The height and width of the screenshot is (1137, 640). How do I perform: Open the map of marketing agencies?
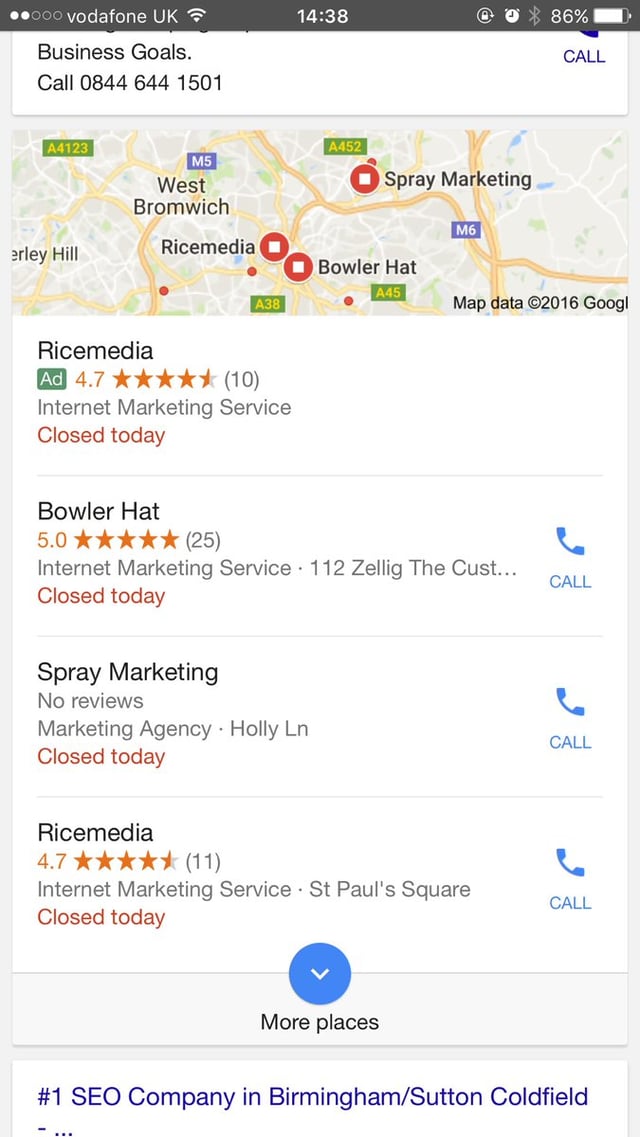tap(320, 222)
